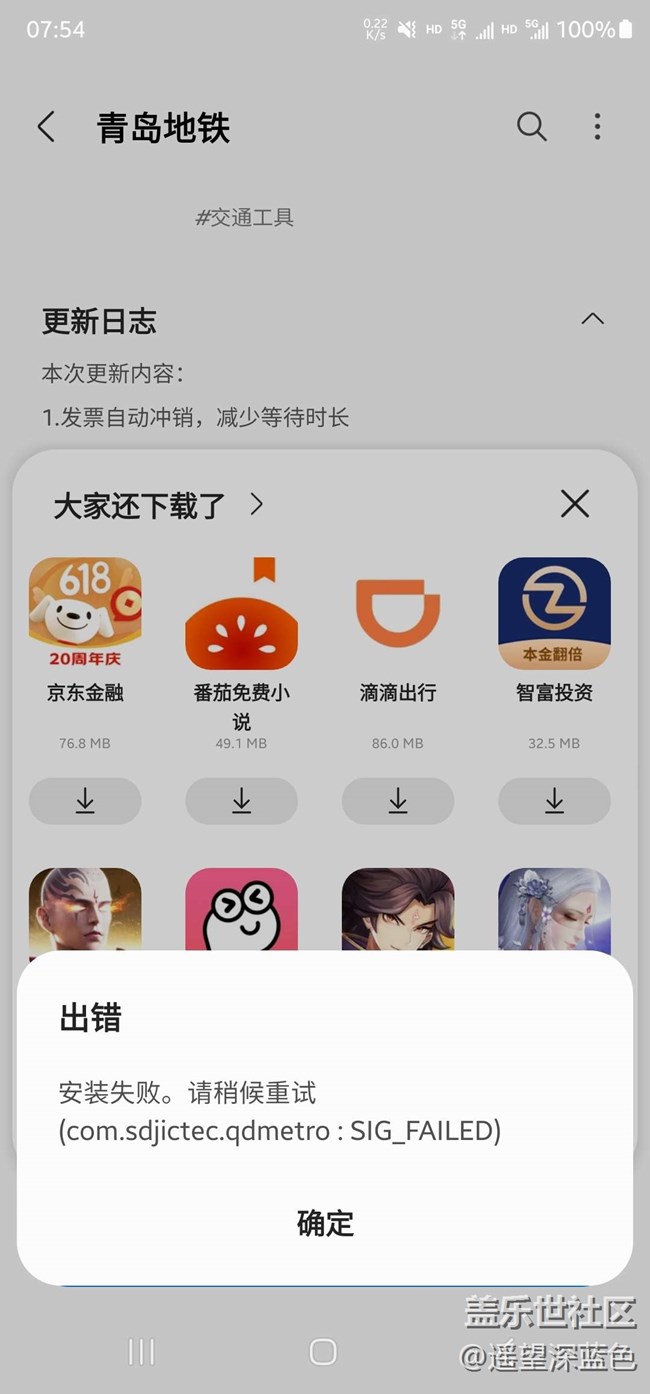Close the 大家还下载了 panel
650x1394 pixels.
575,504
